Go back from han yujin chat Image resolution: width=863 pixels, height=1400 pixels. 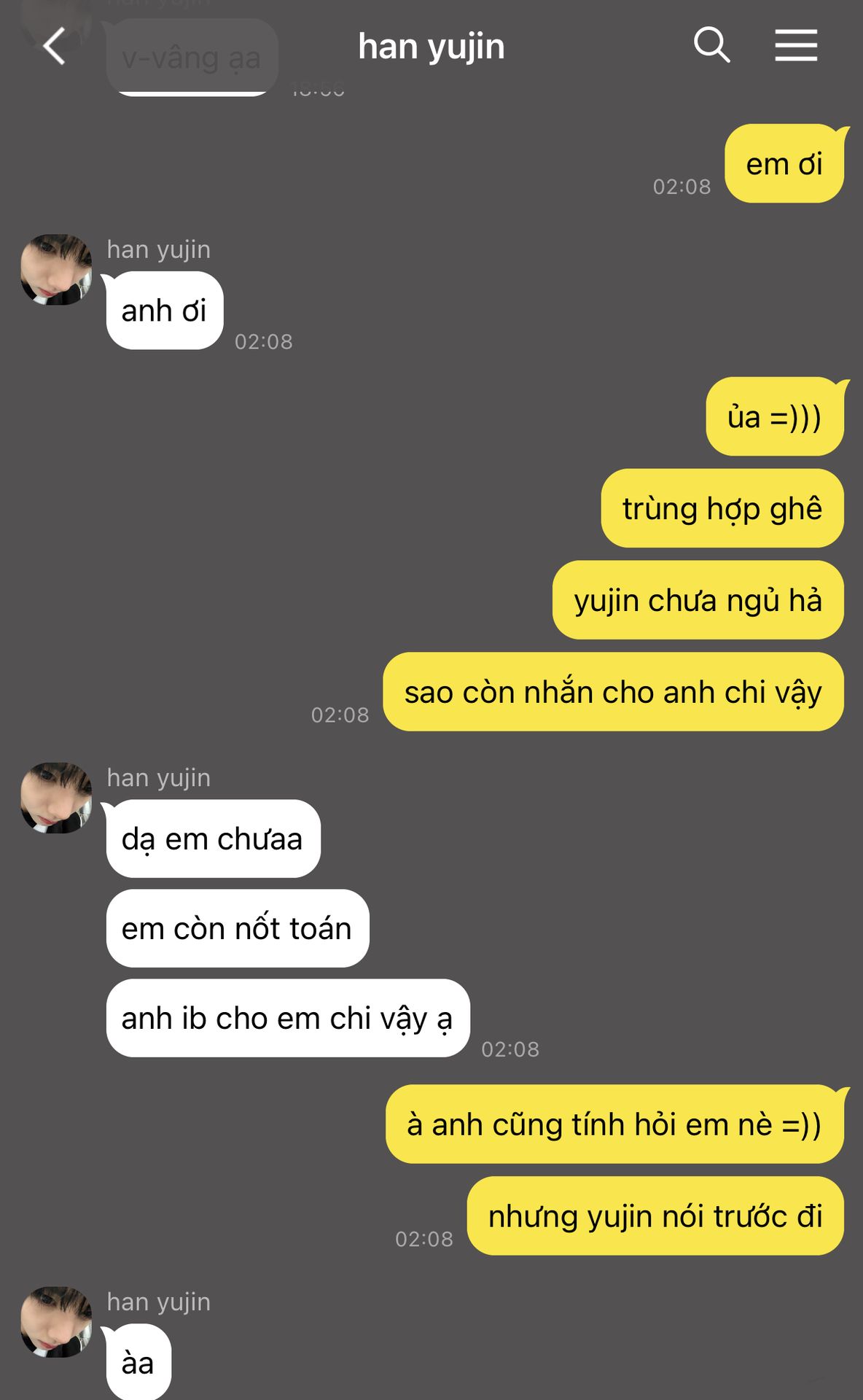click(x=55, y=47)
